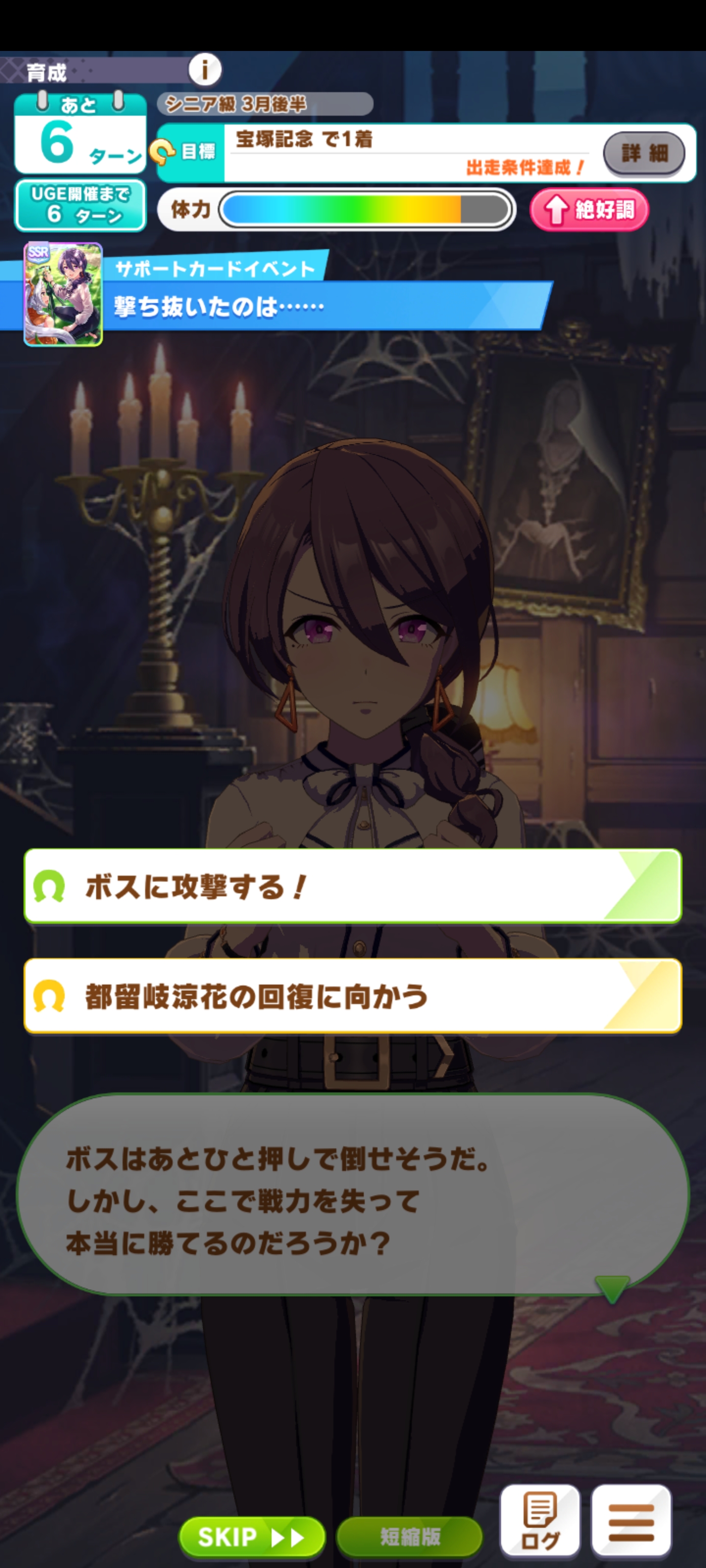Open the hamburger menu
This screenshot has width=706, height=1568.
[x=631, y=1520]
